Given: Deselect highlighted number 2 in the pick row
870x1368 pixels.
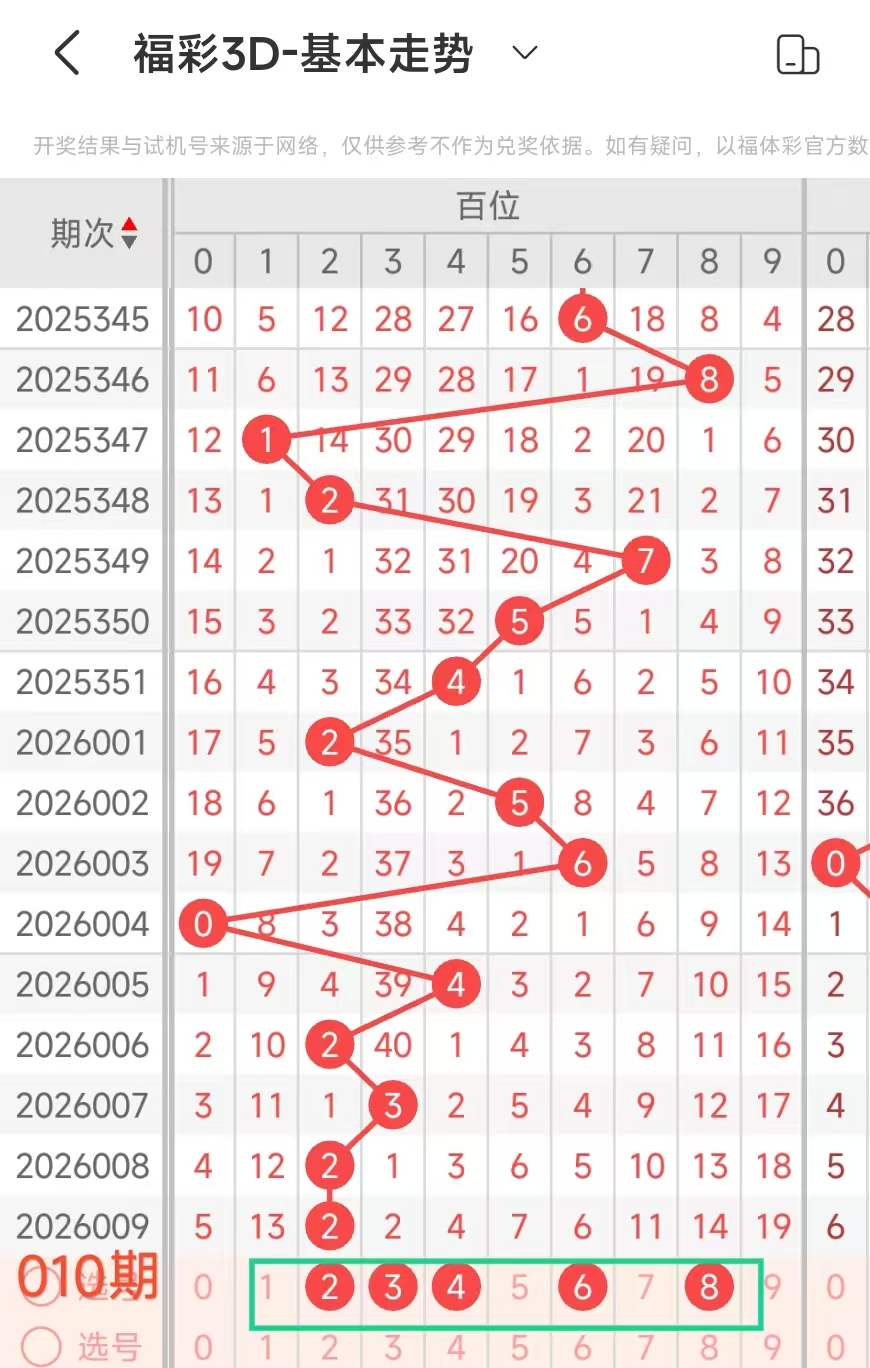Looking at the screenshot, I should tap(330, 1287).
